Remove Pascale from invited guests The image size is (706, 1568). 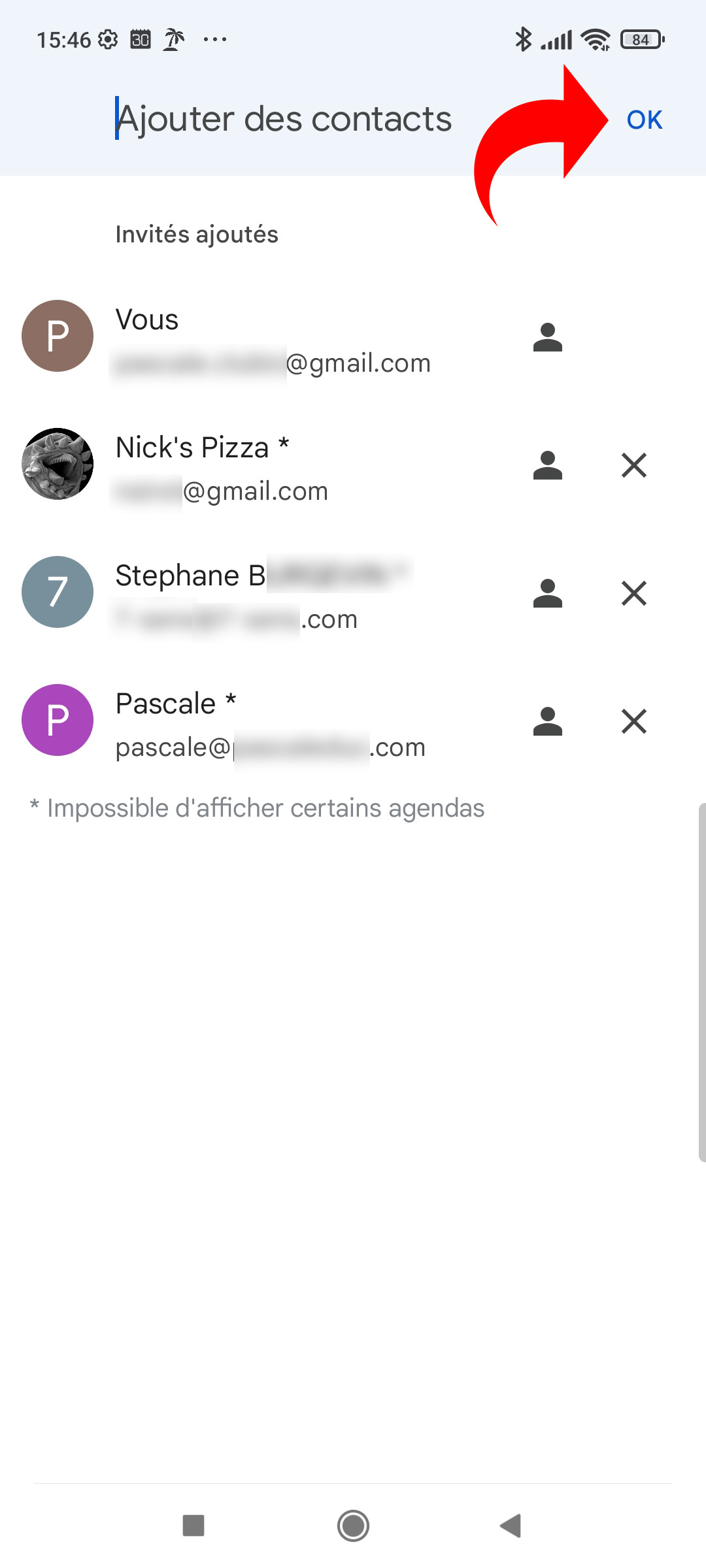pos(633,721)
